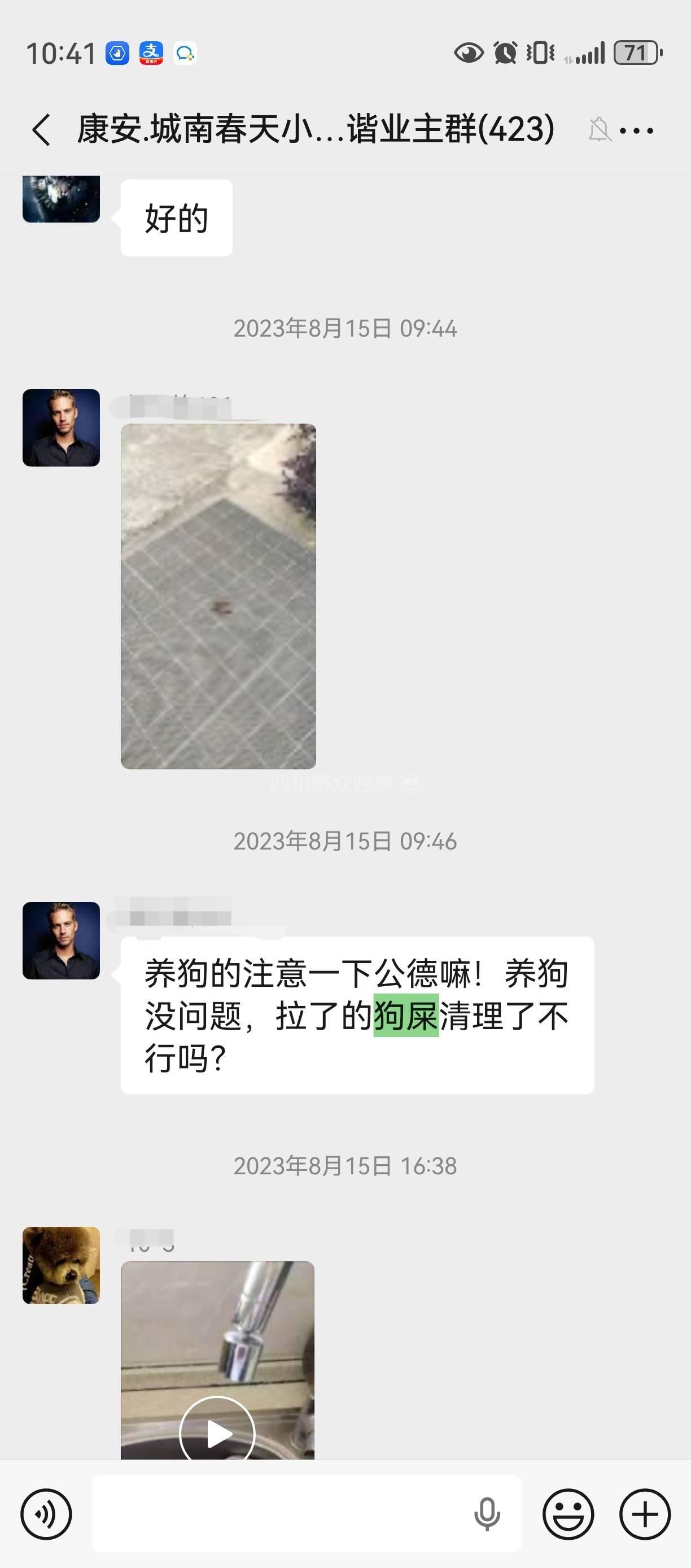Go back from the group chat

pos(41,130)
